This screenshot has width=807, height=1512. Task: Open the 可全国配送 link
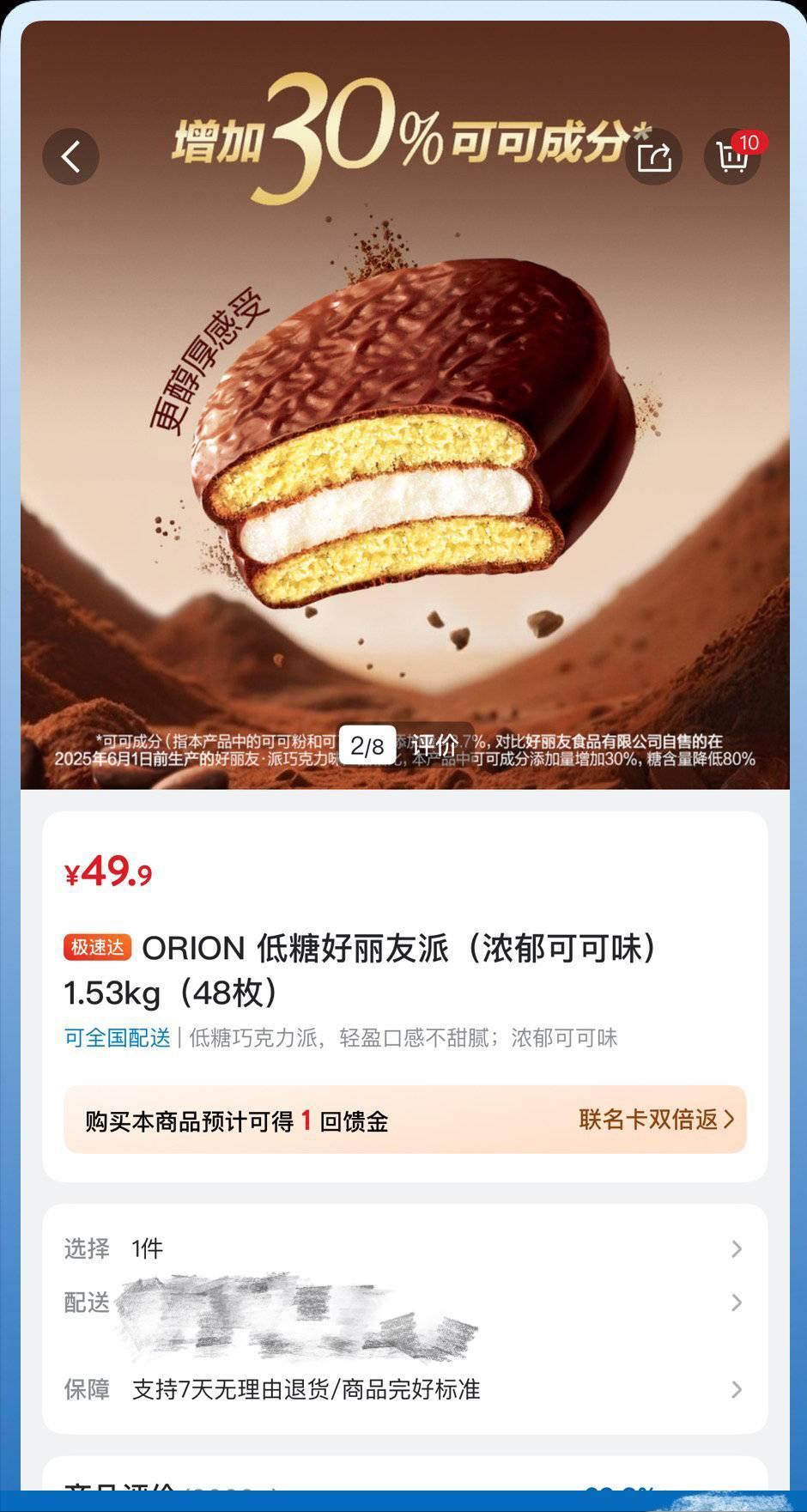[117, 1037]
